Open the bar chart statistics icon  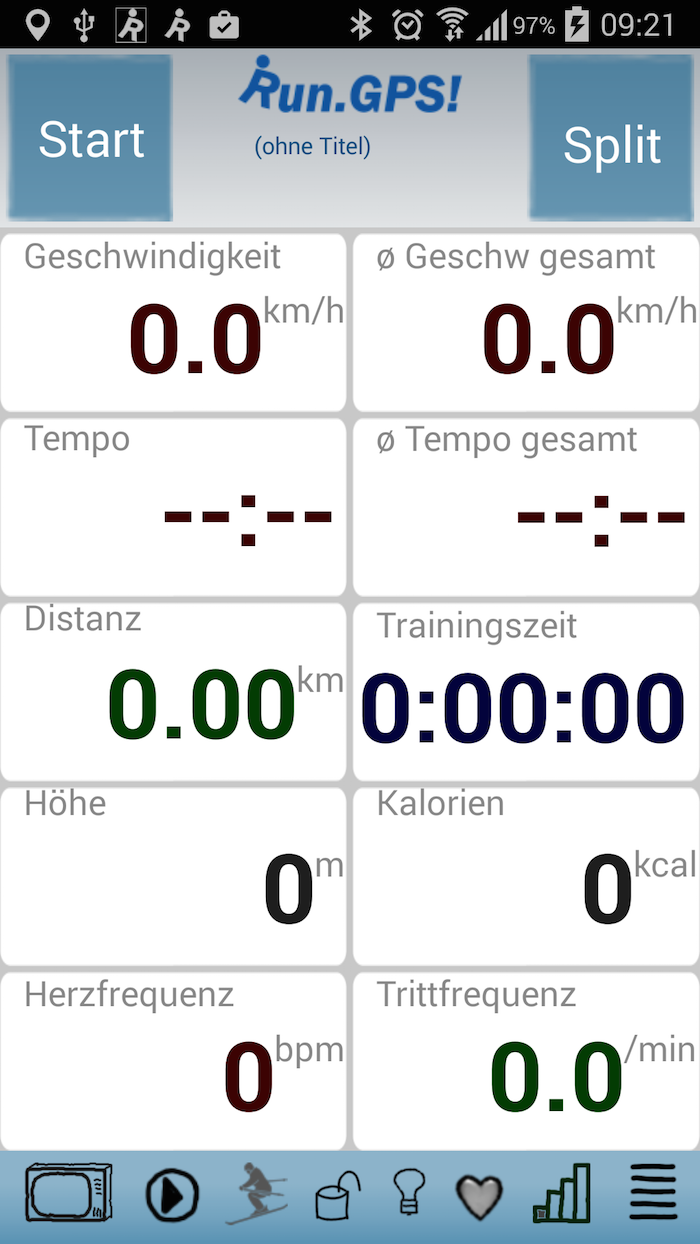tap(561, 1194)
